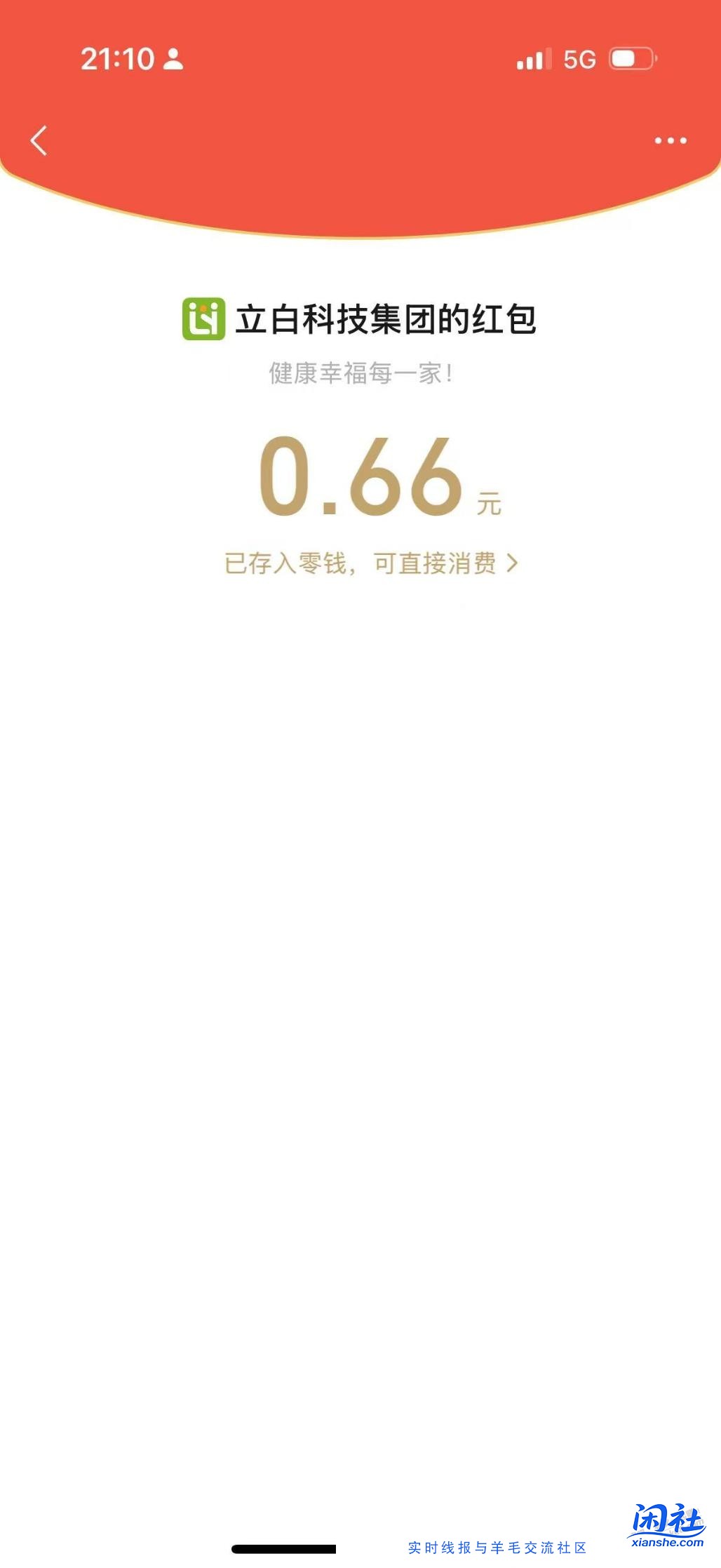Image resolution: width=721 pixels, height=1568 pixels.
Task: Click the back chevron at top left
Action: click(x=40, y=141)
